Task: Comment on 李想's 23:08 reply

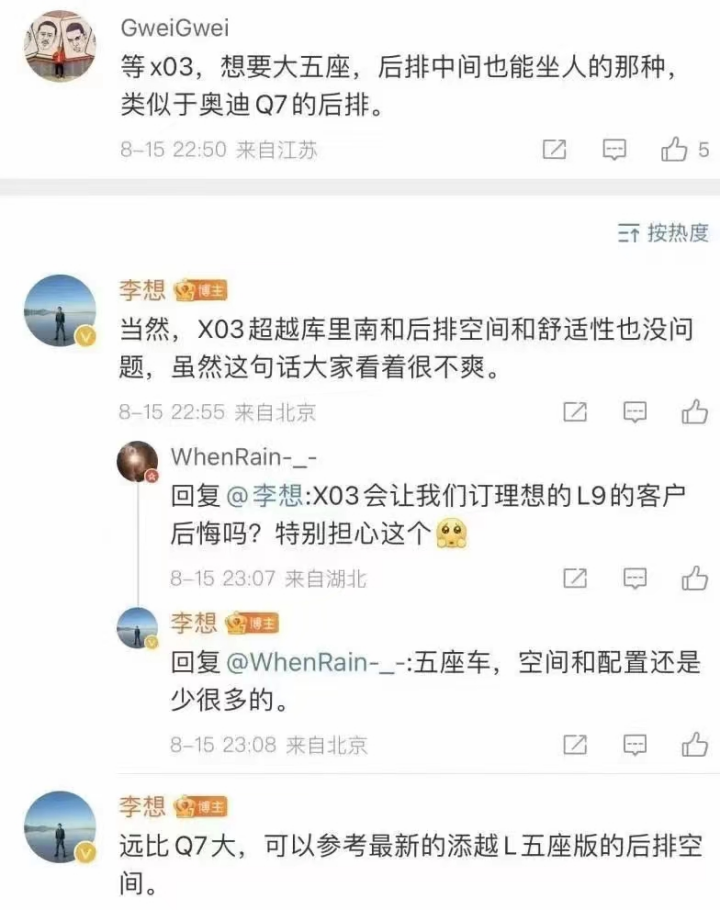Action: point(634,745)
